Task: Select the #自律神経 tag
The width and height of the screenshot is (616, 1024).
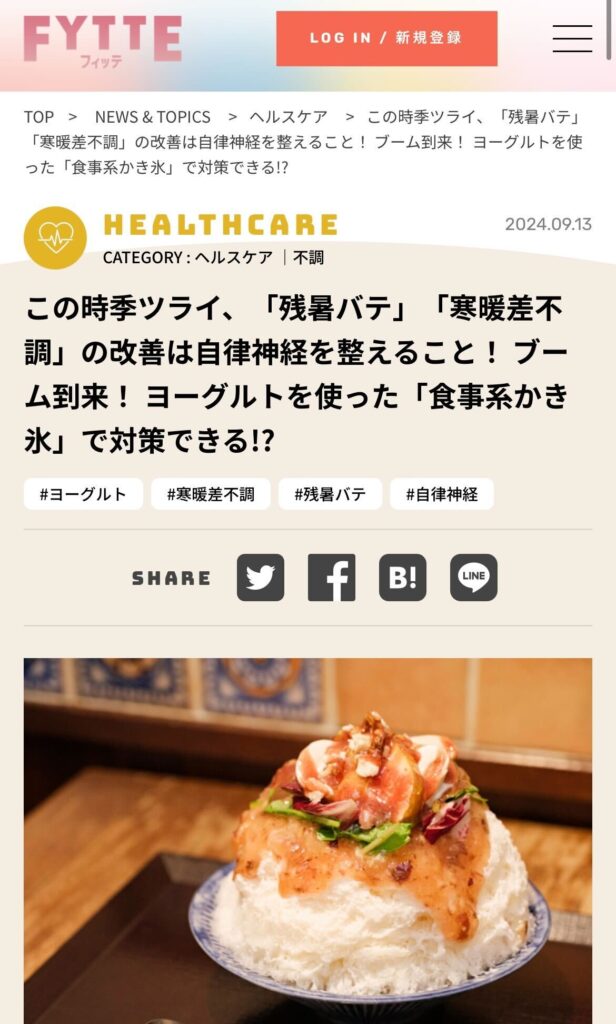Action: (441, 494)
